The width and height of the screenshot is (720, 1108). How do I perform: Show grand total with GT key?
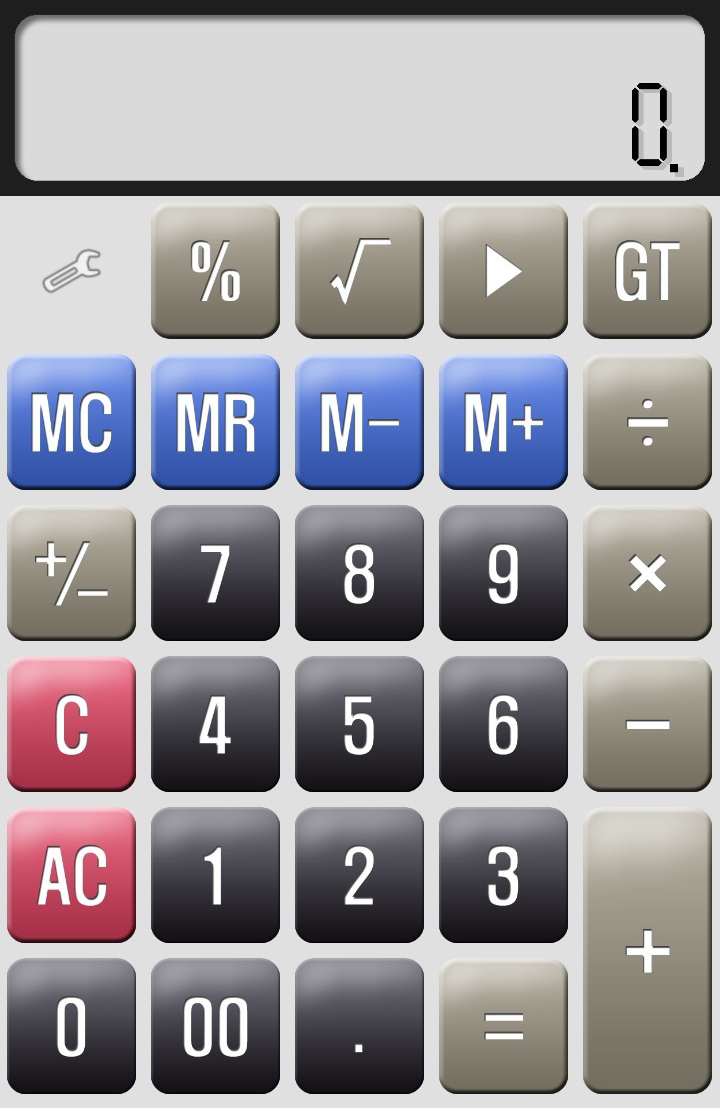[647, 271]
